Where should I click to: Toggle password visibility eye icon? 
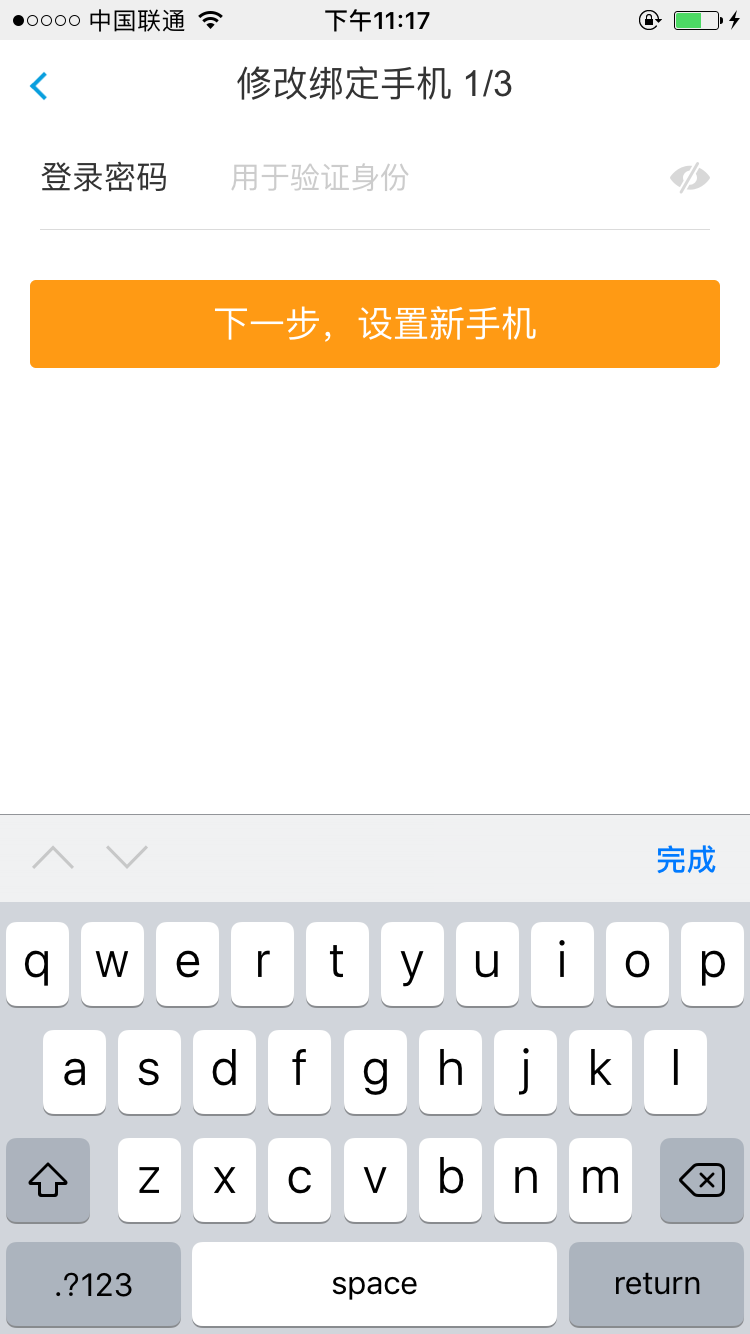689,179
